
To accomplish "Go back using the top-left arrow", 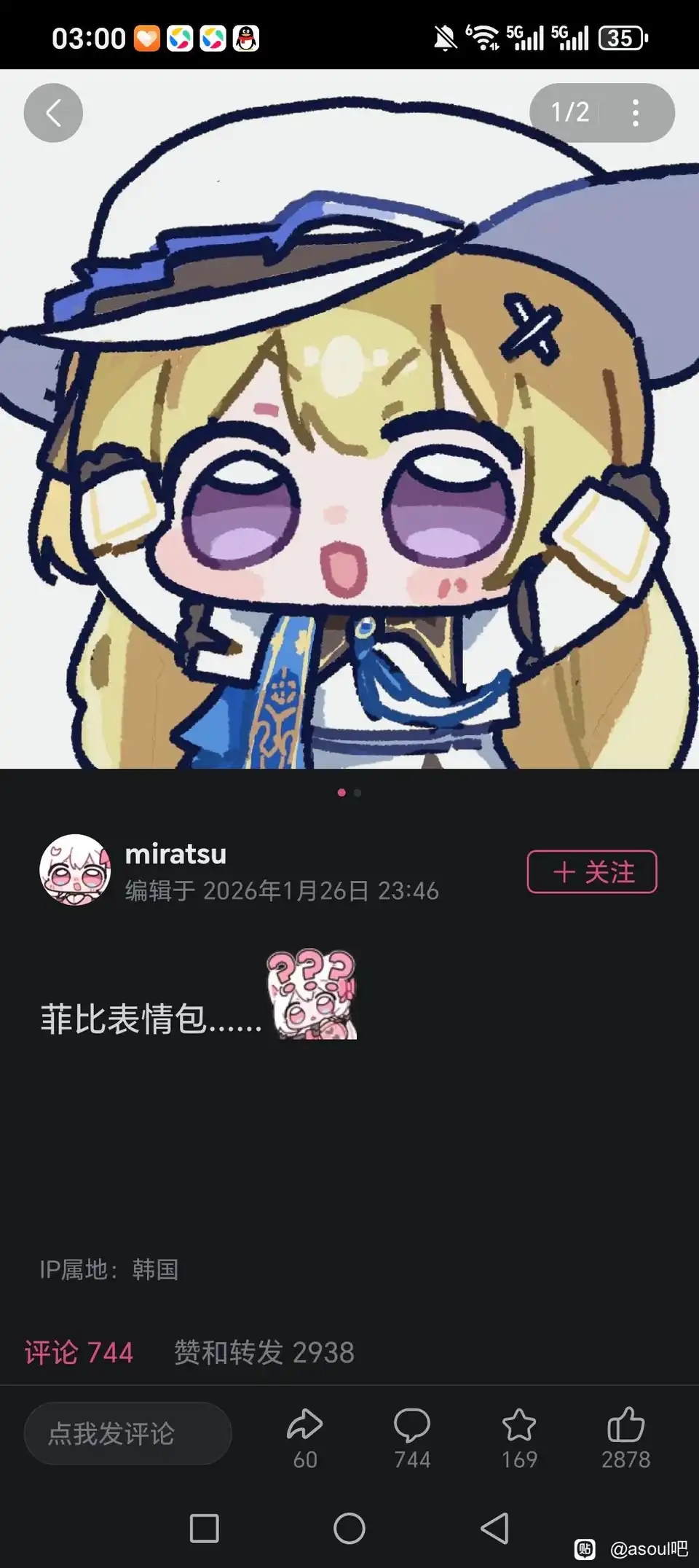I will 53,113.
